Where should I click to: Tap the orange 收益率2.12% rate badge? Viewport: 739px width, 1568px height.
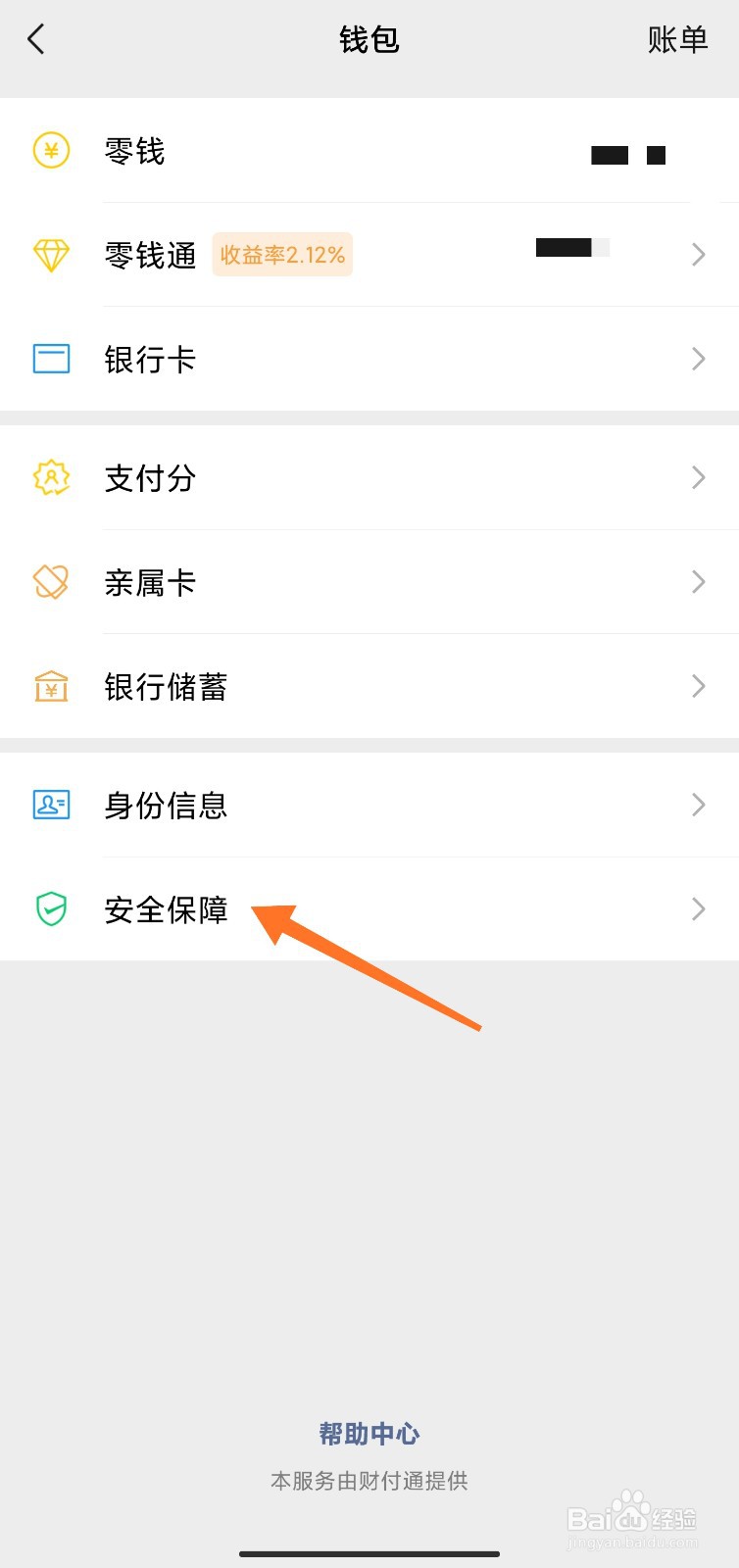click(282, 255)
